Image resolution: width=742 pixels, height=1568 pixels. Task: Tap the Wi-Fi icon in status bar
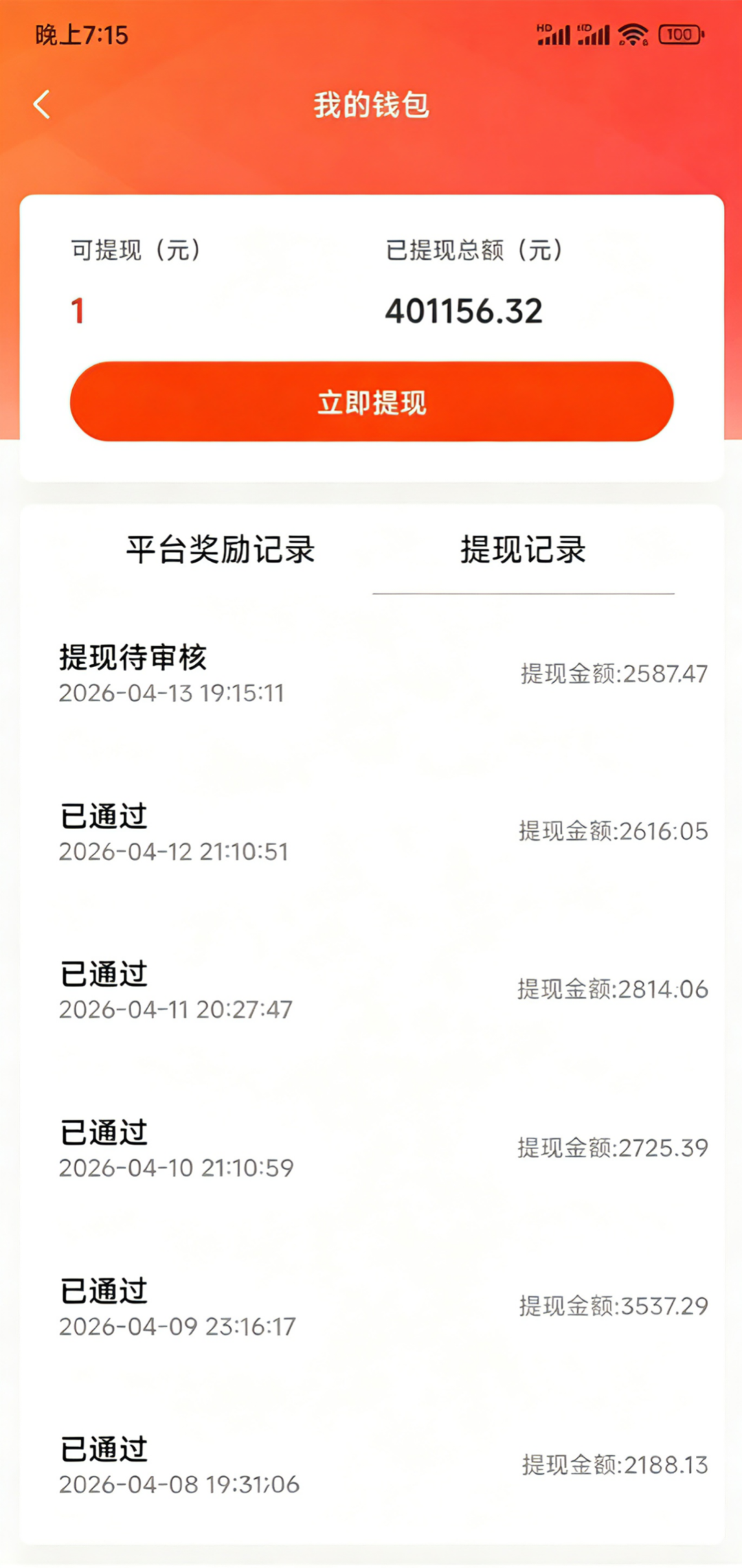point(633,33)
